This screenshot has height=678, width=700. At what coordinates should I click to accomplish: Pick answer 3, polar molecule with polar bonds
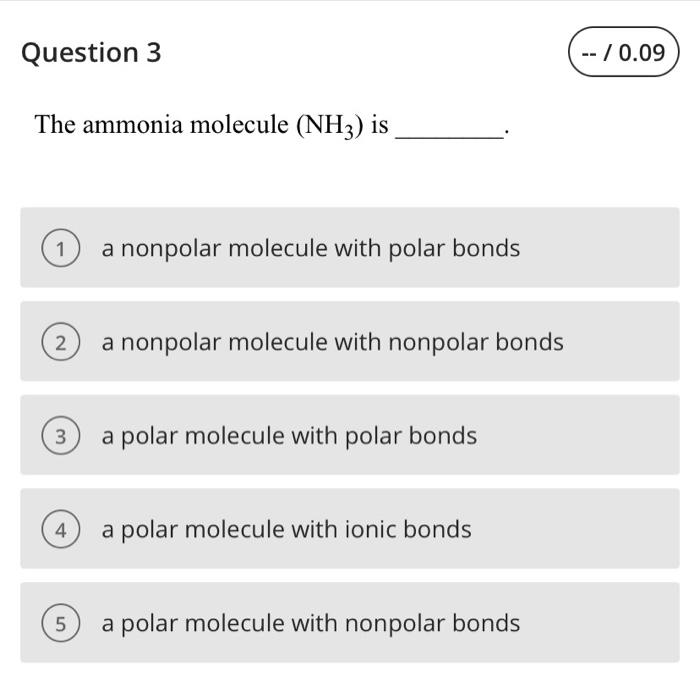point(350,435)
